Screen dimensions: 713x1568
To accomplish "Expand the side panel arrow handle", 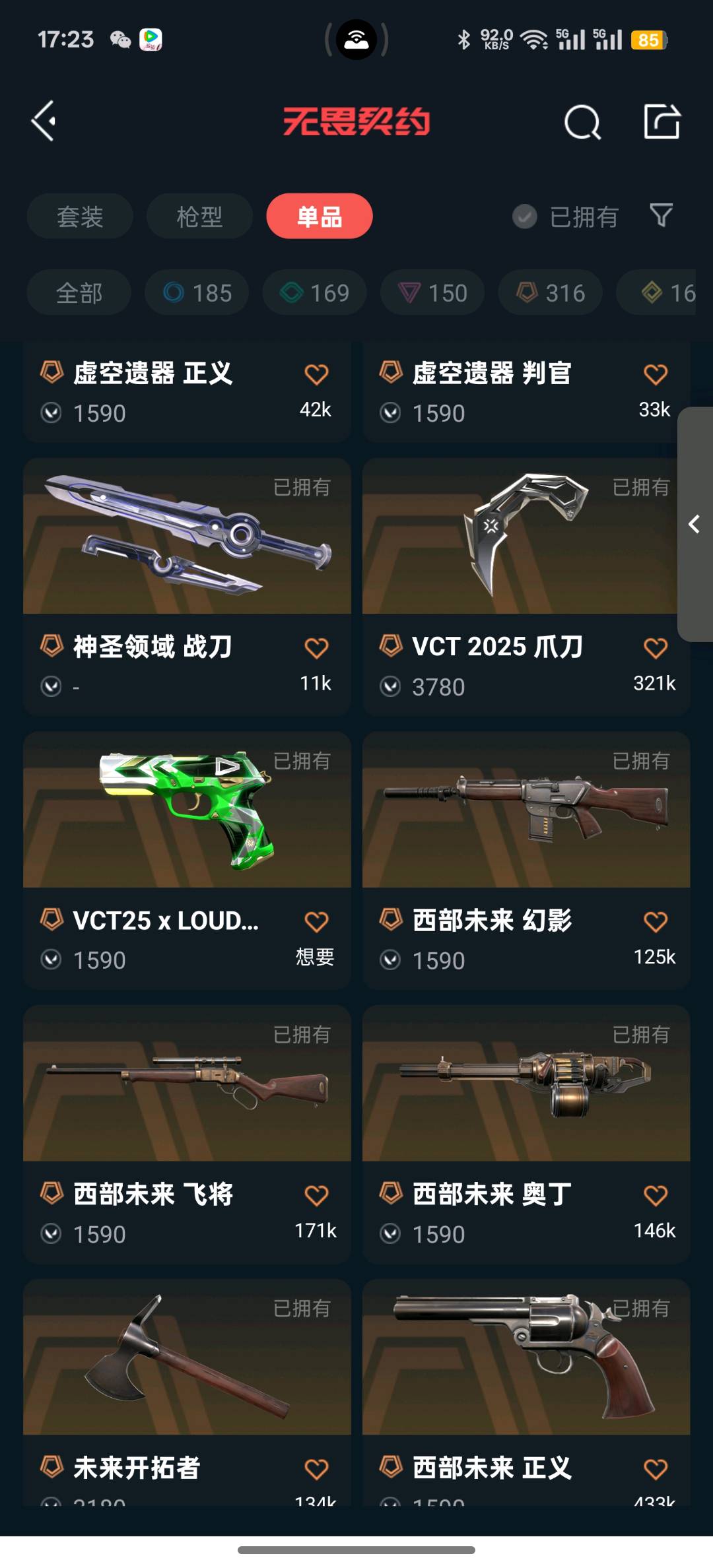I will [695, 525].
